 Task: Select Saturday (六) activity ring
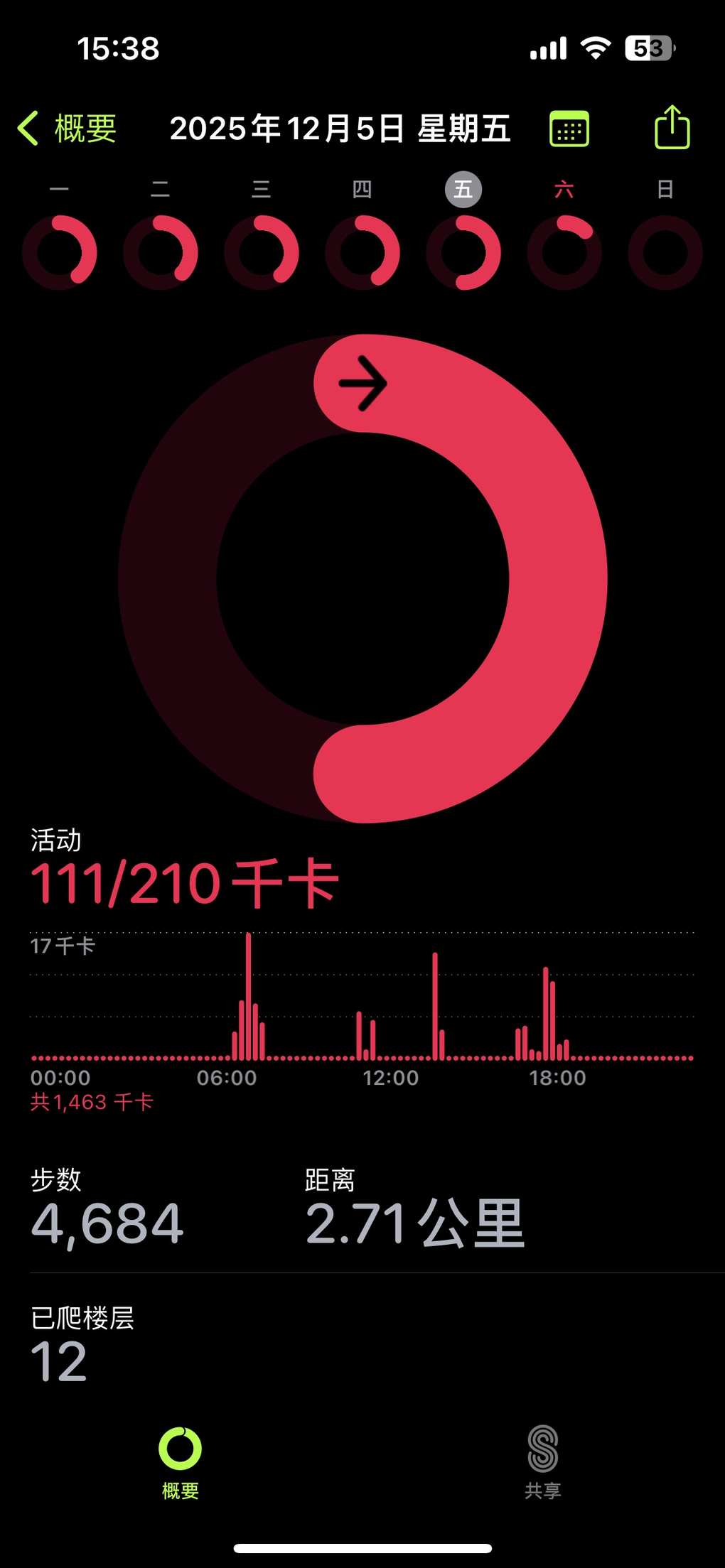coord(564,252)
